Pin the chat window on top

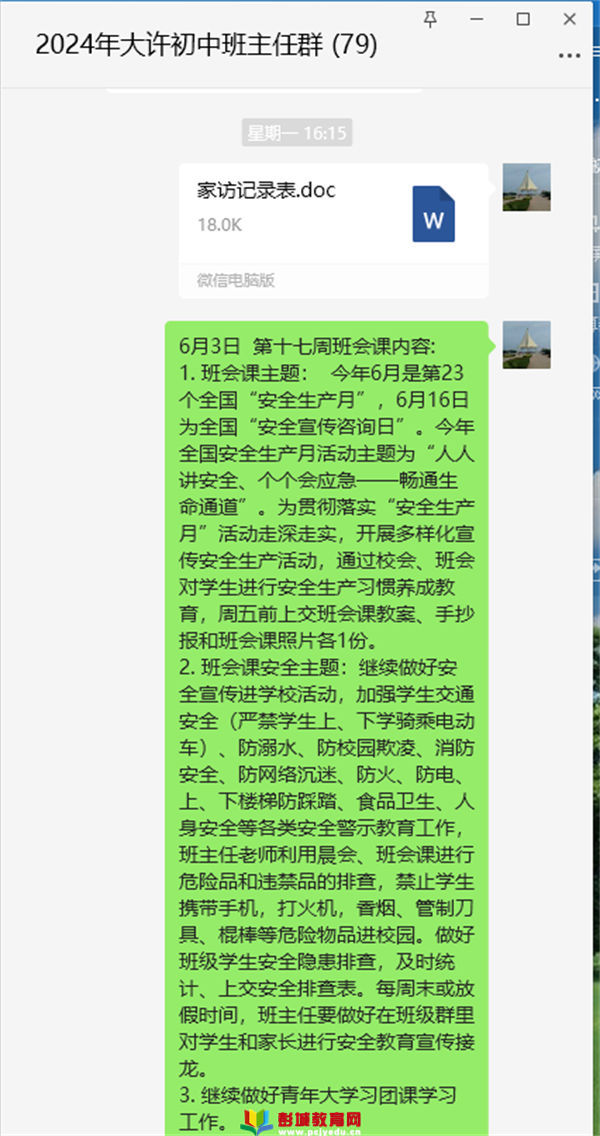pos(430,19)
